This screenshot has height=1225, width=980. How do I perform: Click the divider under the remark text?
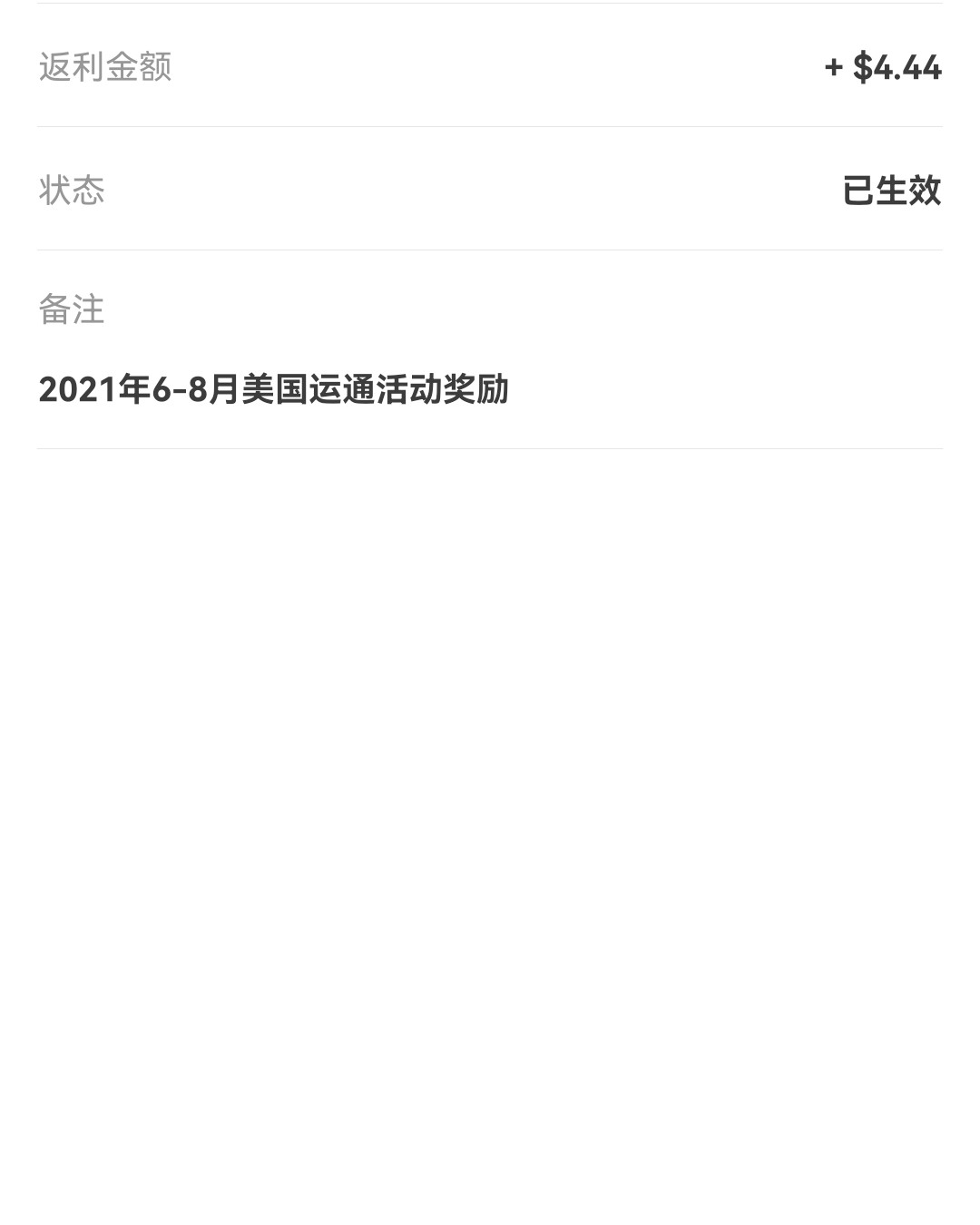coord(490,446)
